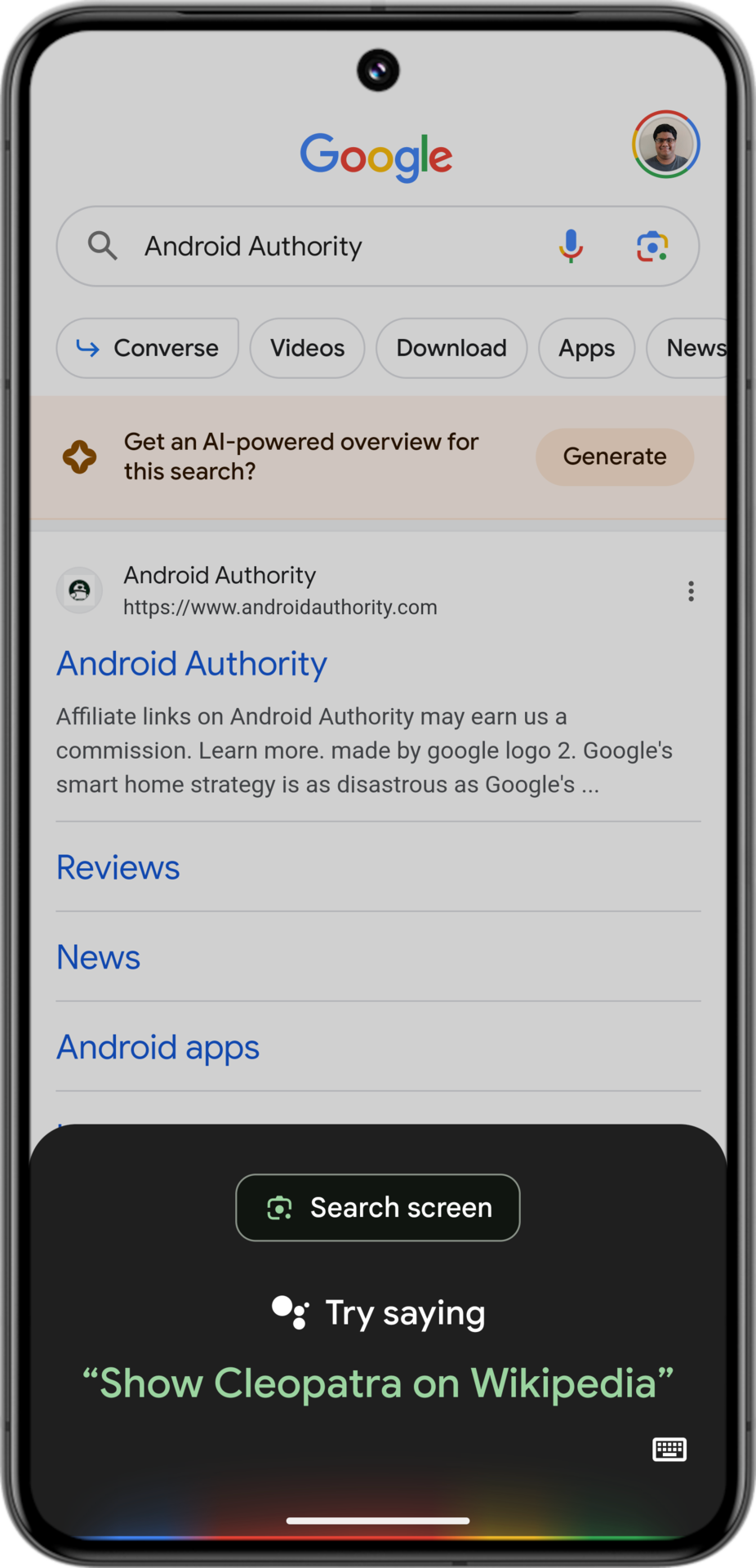Viewport: 756px width, 1568px height.
Task: Open more options for Android Authority result
Action: click(x=691, y=591)
